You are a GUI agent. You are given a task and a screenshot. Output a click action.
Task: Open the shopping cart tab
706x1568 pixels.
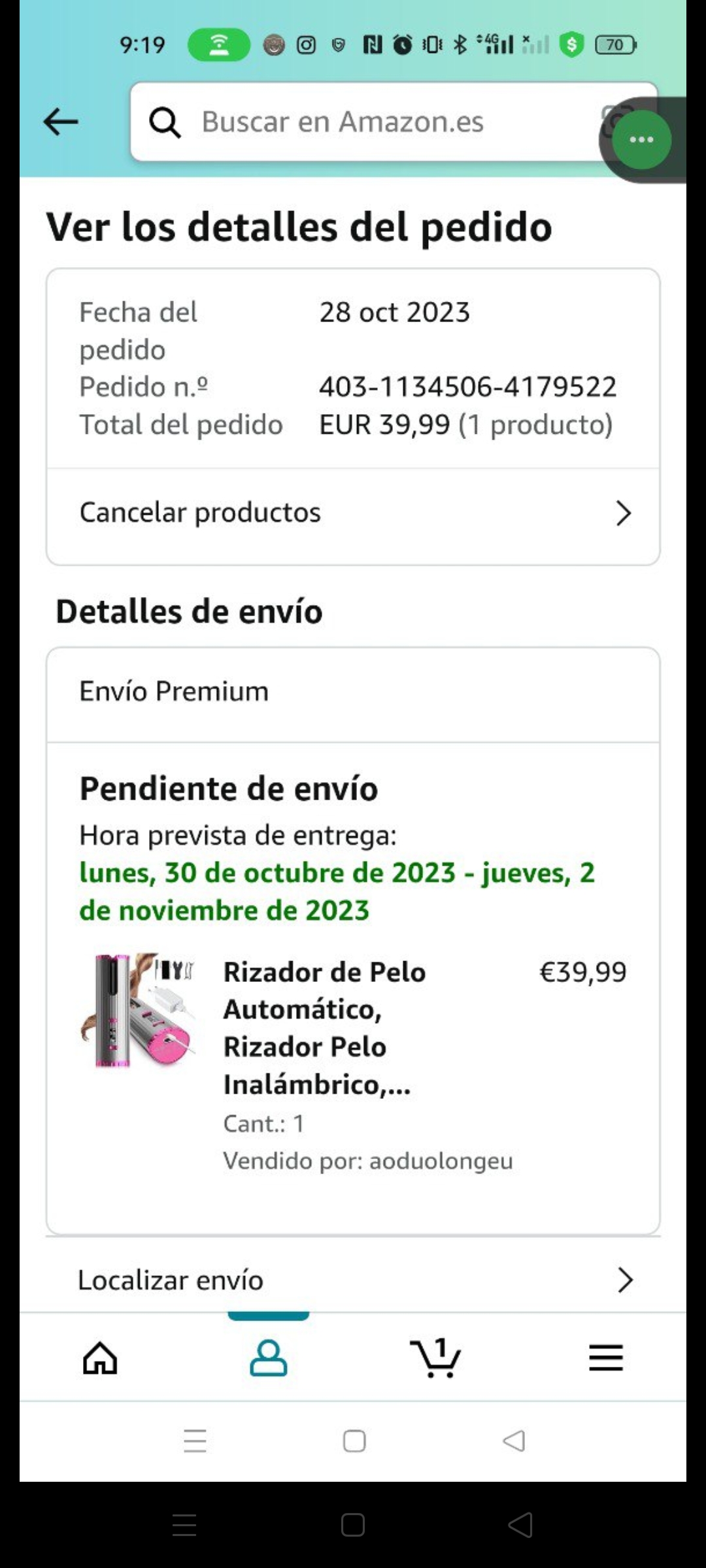click(435, 1358)
